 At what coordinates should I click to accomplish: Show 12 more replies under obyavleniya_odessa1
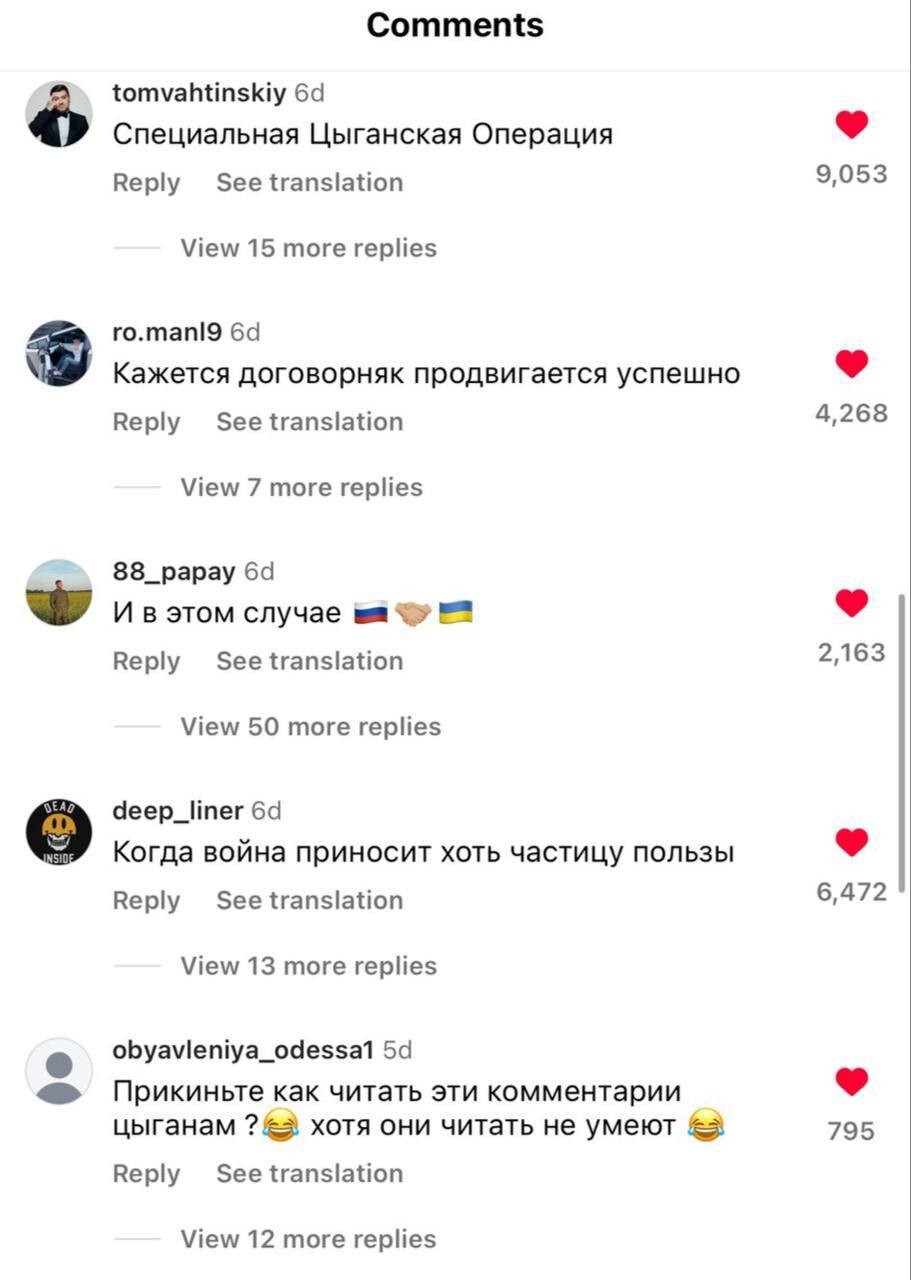(x=308, y=1239)
